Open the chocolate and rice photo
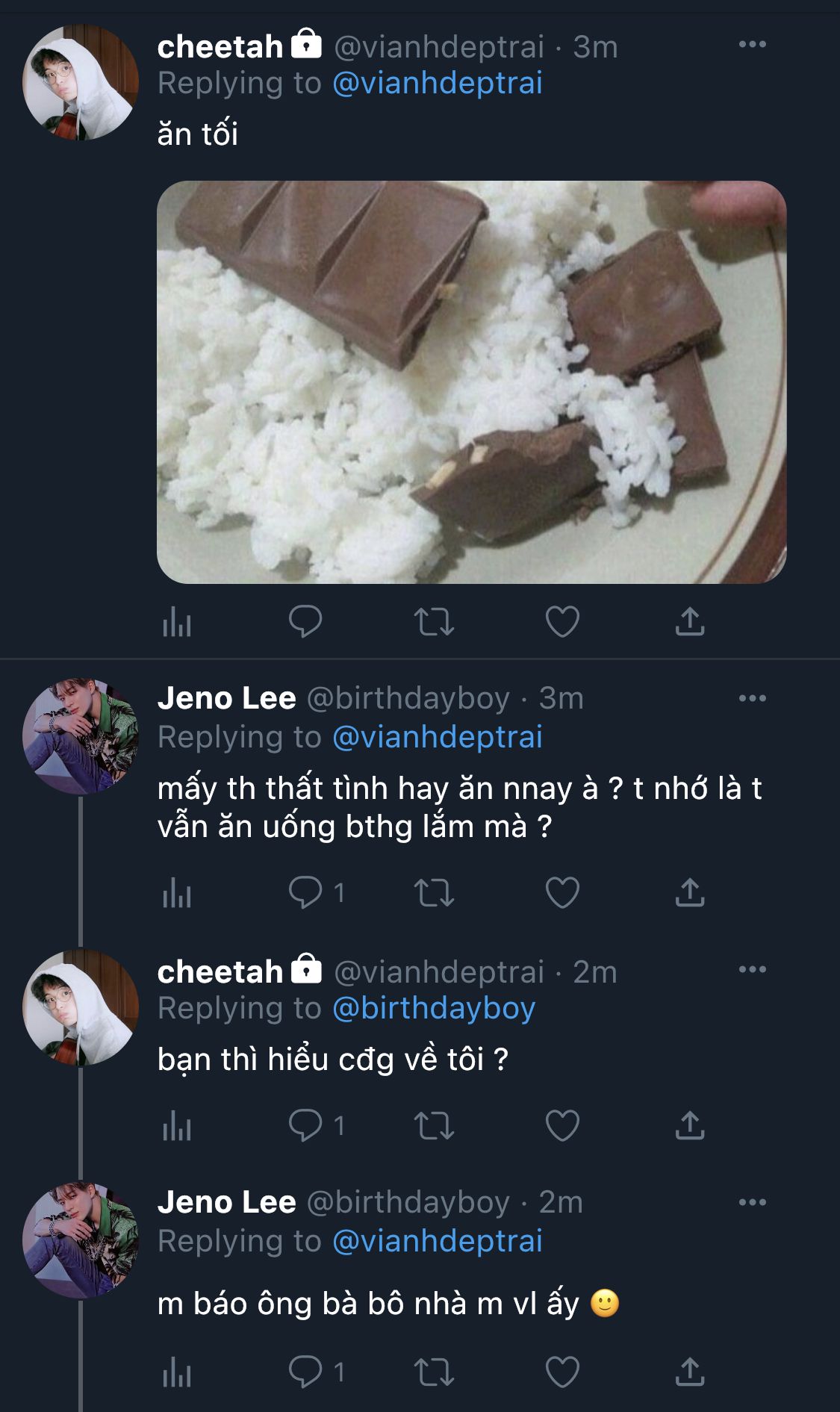Screen dimensions: 840x1412 471,382
